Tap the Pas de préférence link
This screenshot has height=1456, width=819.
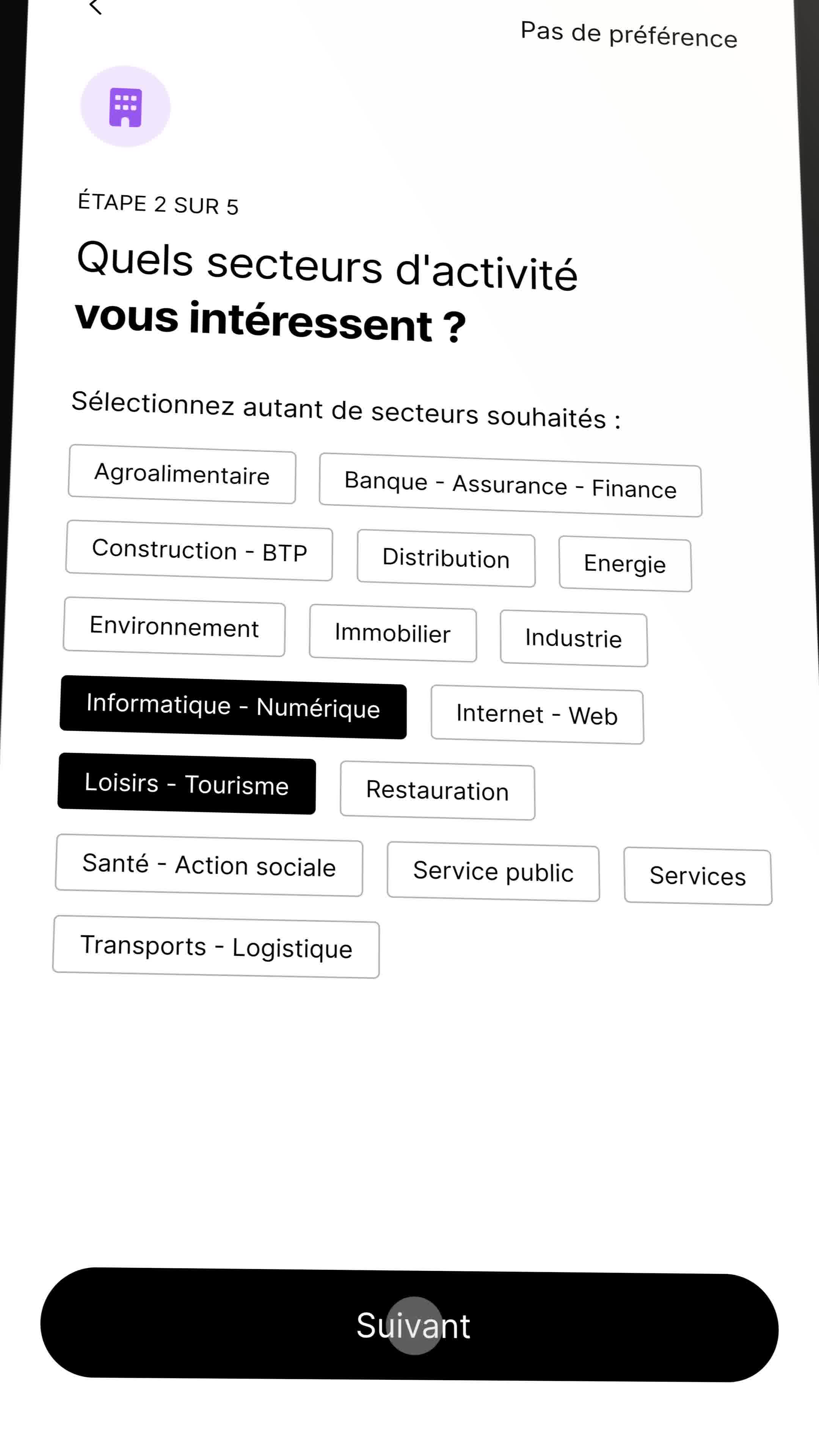pos(629,35)
